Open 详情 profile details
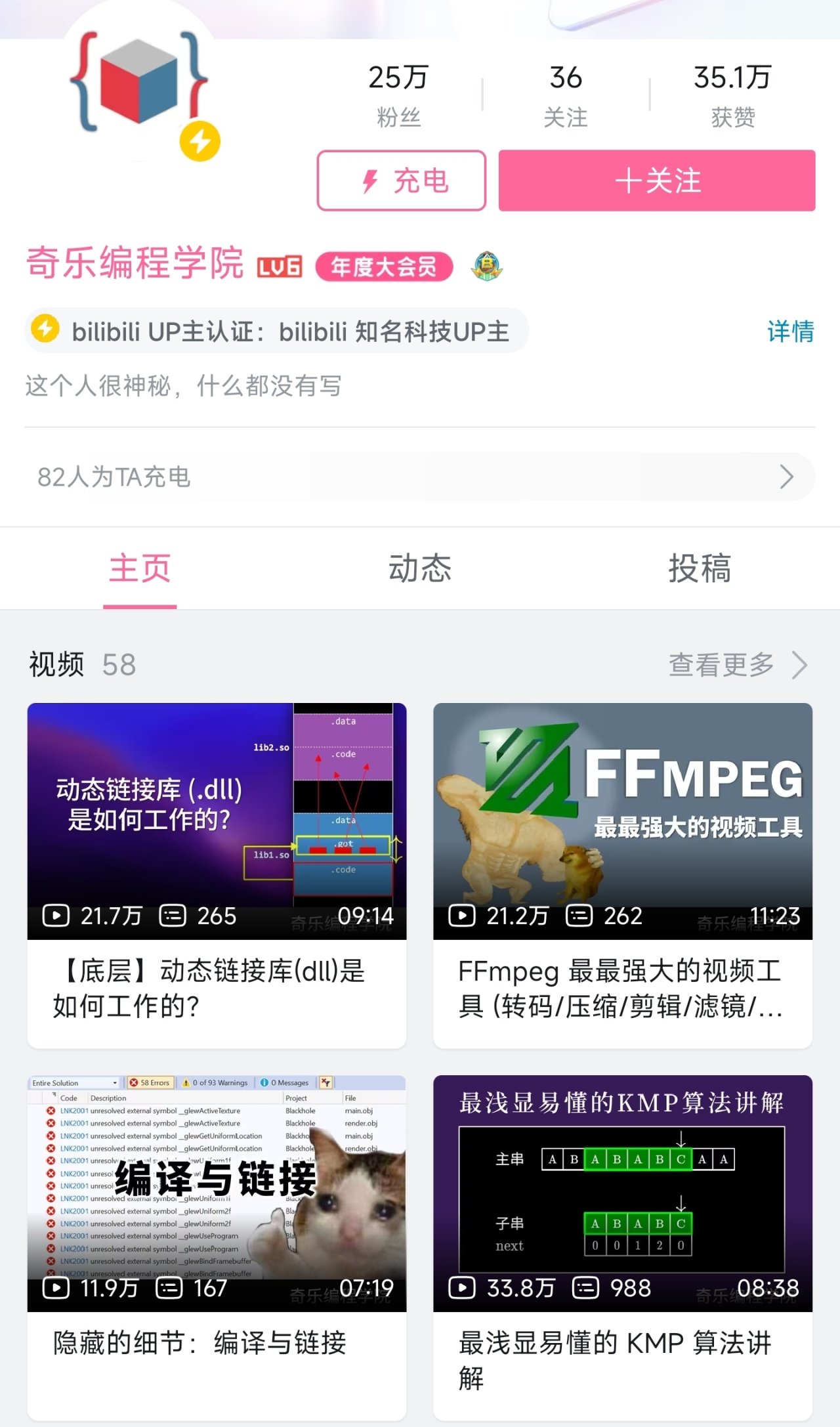840x1427 pixels. 790,331
